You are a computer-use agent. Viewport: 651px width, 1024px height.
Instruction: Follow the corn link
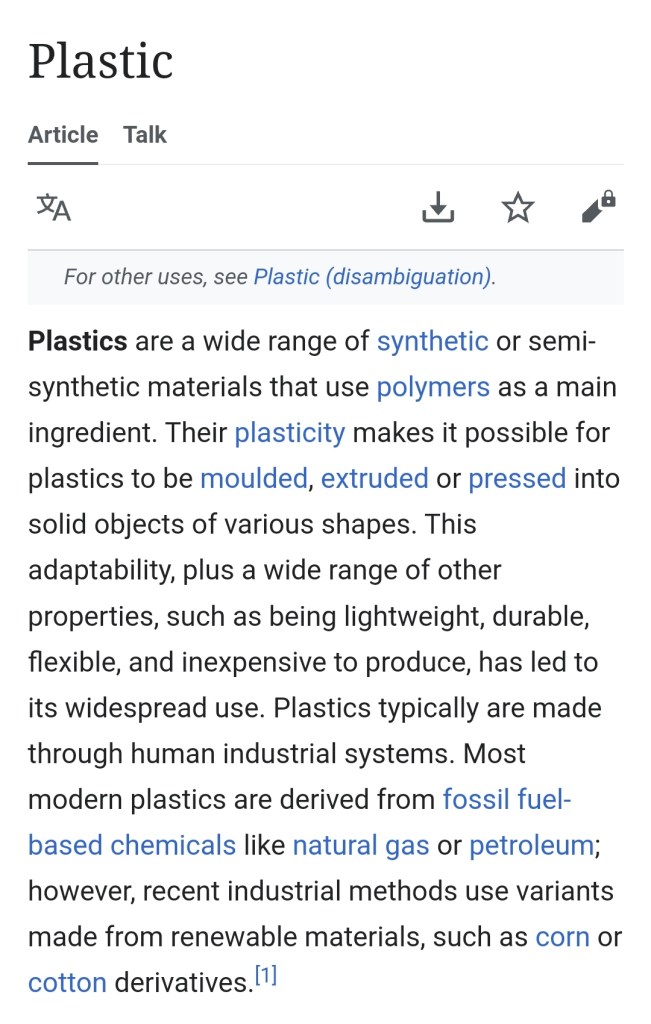coord(562,938)
